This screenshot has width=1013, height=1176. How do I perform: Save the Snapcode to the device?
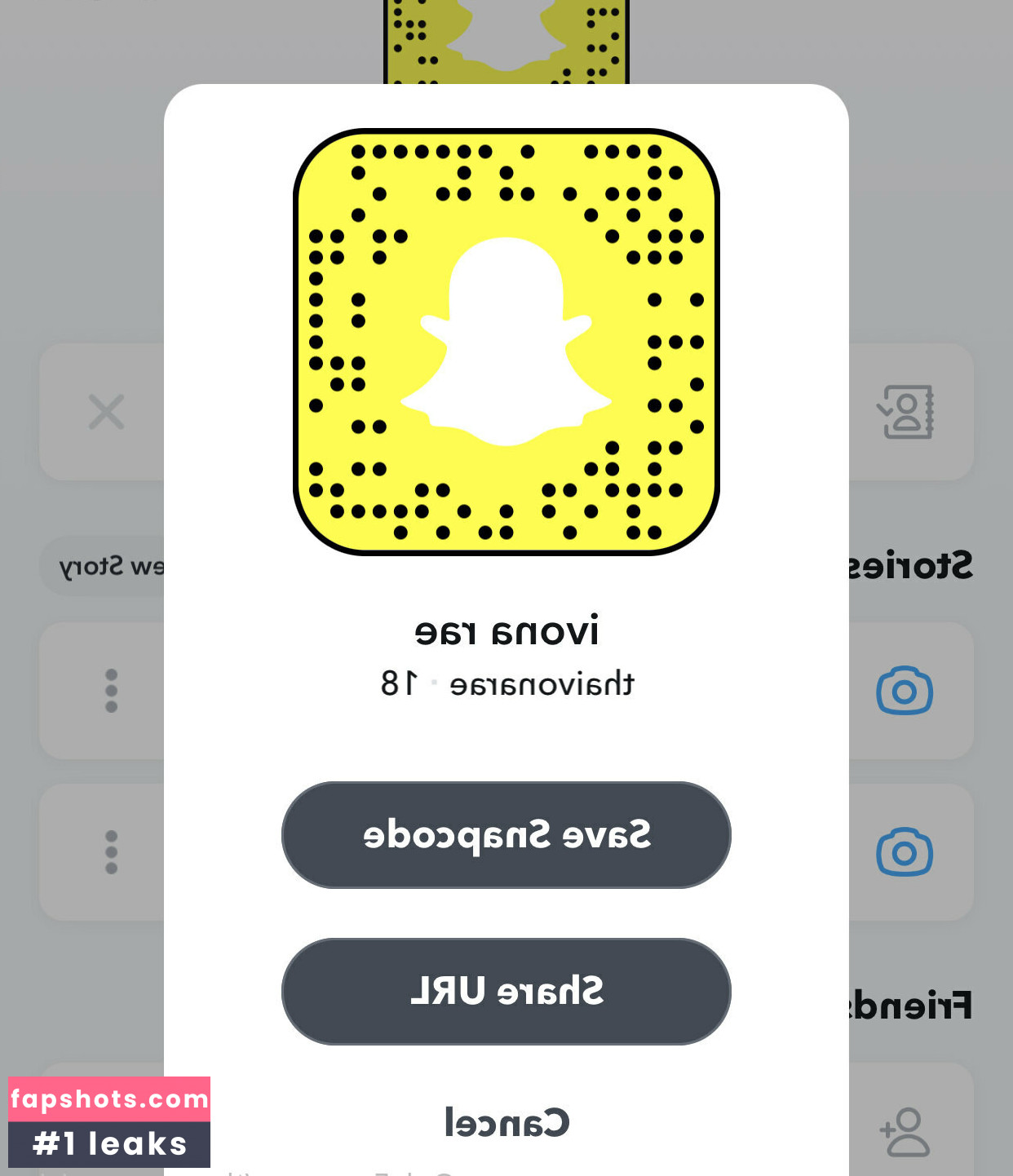coord(506,835)
